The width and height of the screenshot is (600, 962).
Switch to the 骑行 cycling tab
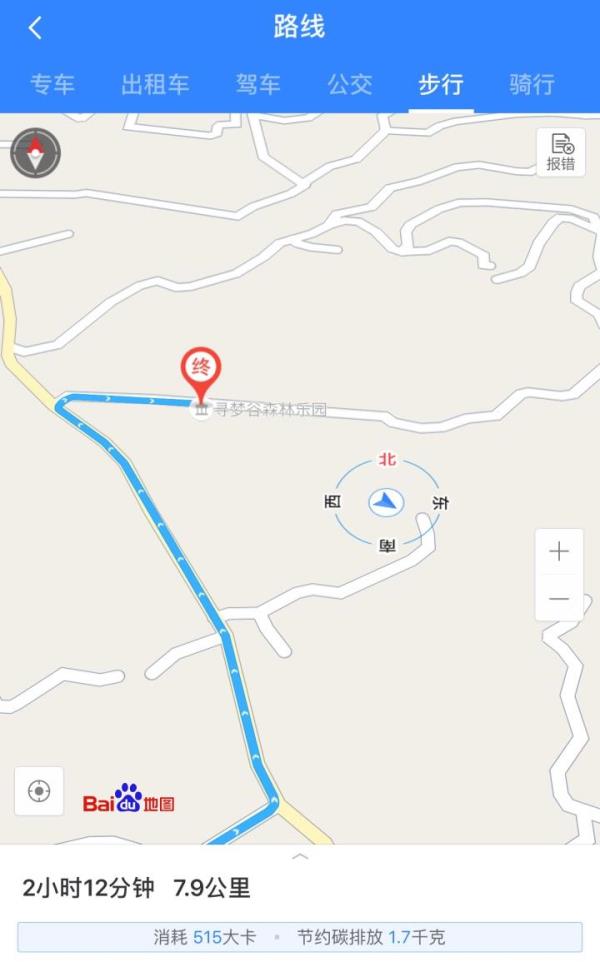pyautogui.click(x=532, y=84)
